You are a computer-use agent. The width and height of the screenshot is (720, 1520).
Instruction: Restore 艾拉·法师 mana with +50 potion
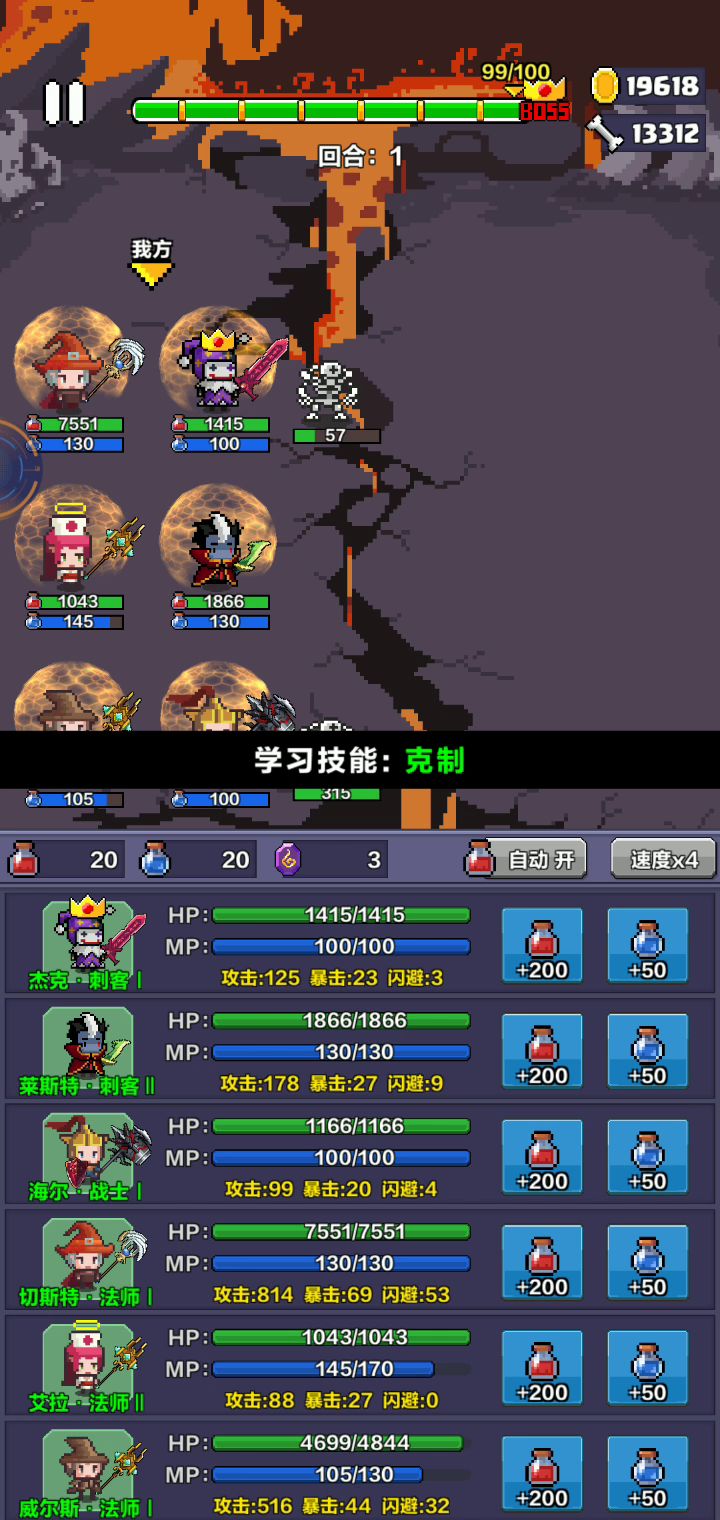point(648,1369)
